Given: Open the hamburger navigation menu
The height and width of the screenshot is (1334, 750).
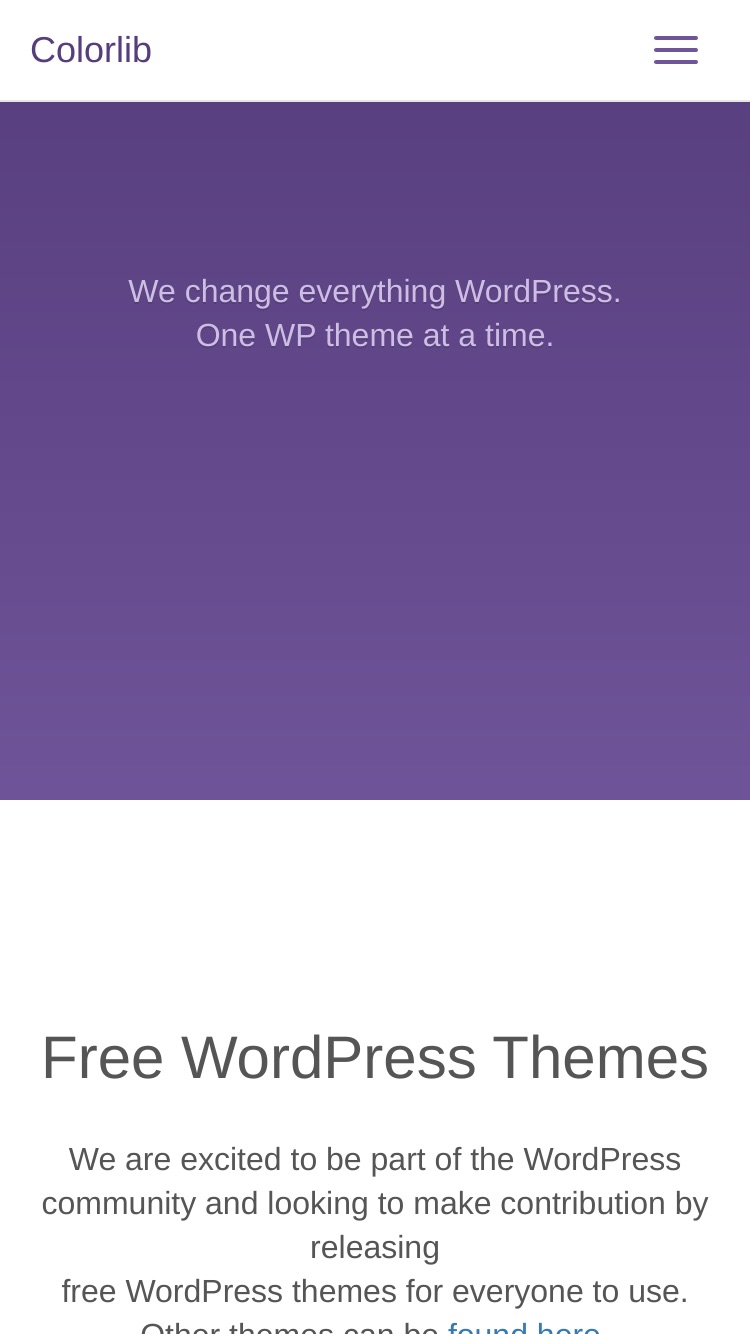Looking at the screenshot, I should coord(676,50).
